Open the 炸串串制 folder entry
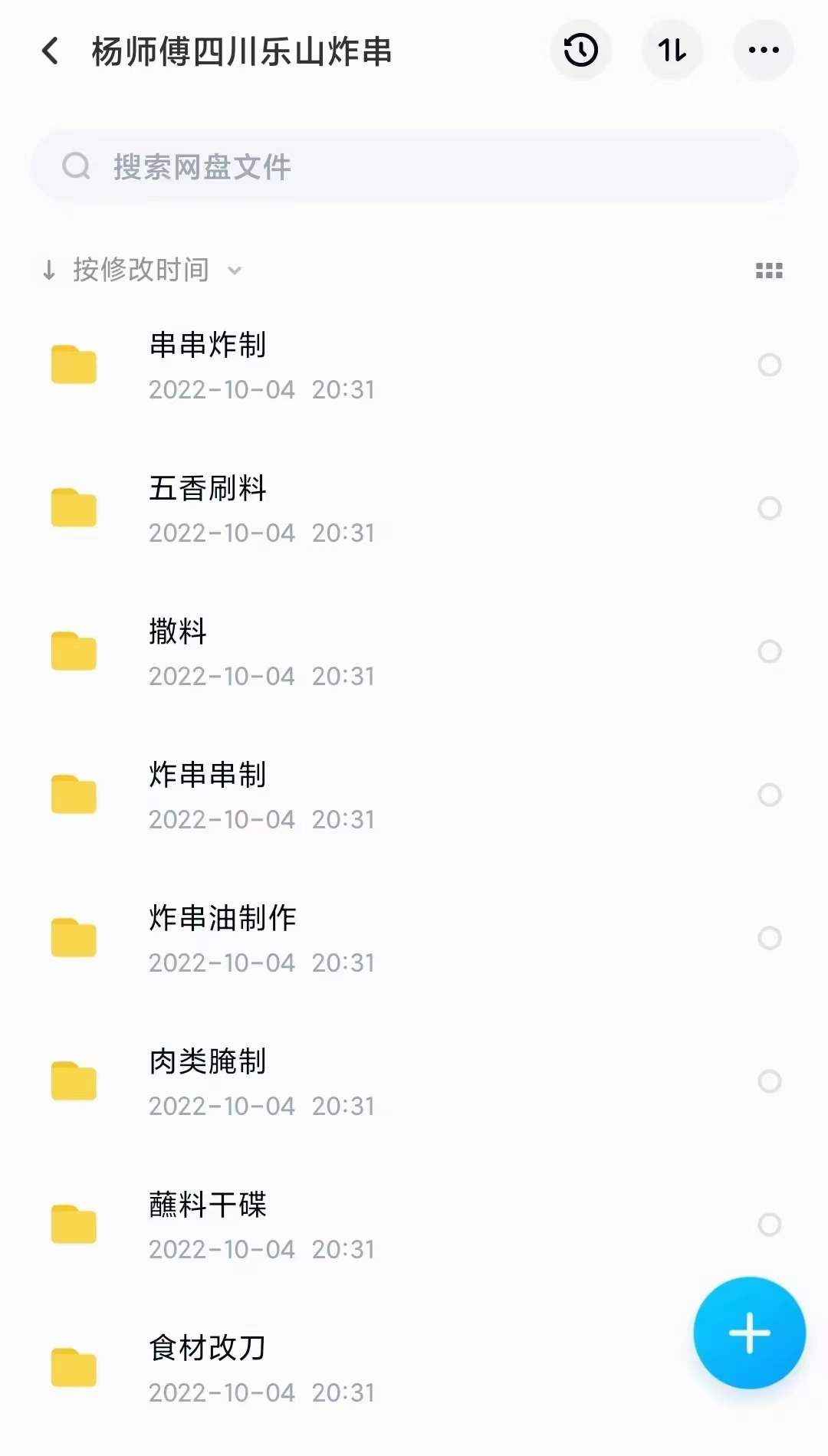 (207, 776)
